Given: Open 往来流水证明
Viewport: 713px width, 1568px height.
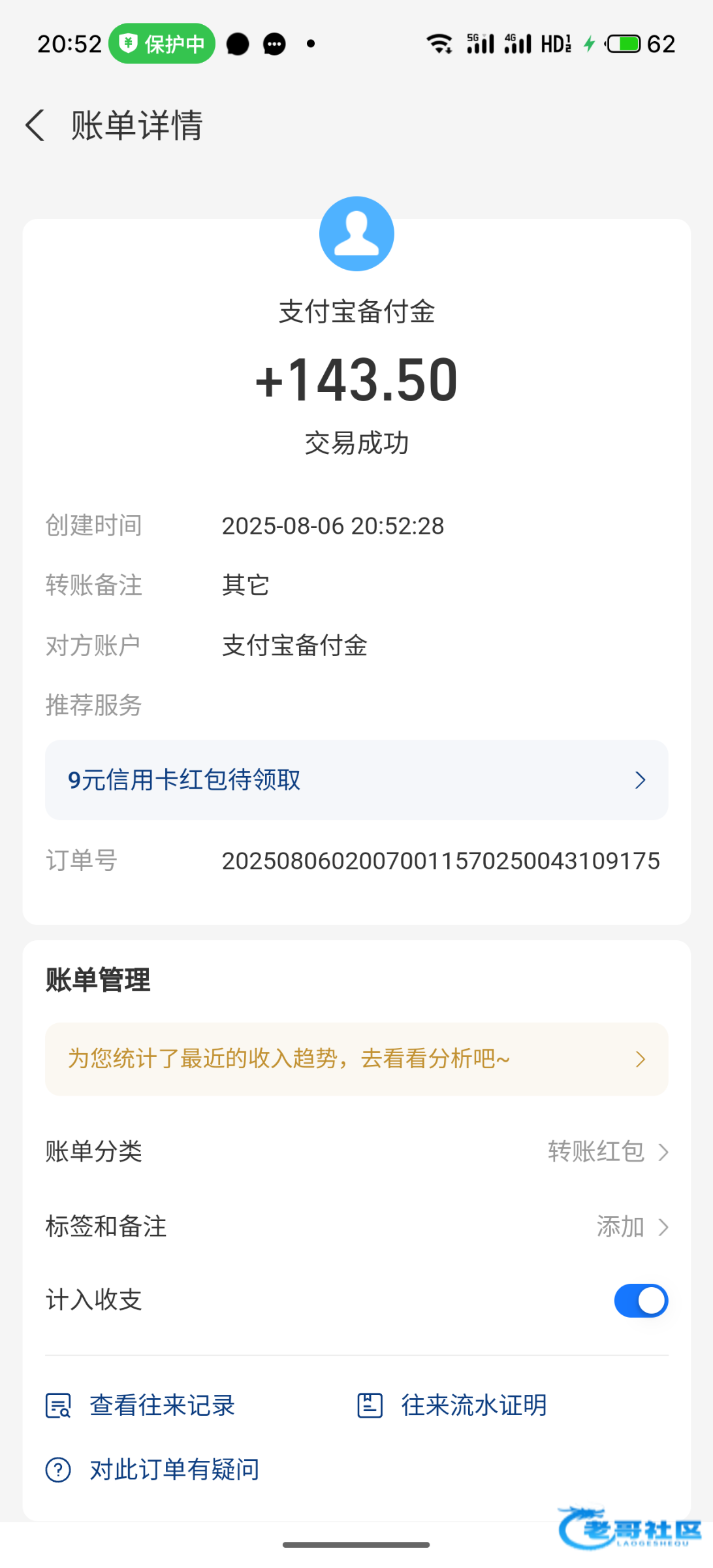Looking at the screenshot, I should tap(452, 1405).
